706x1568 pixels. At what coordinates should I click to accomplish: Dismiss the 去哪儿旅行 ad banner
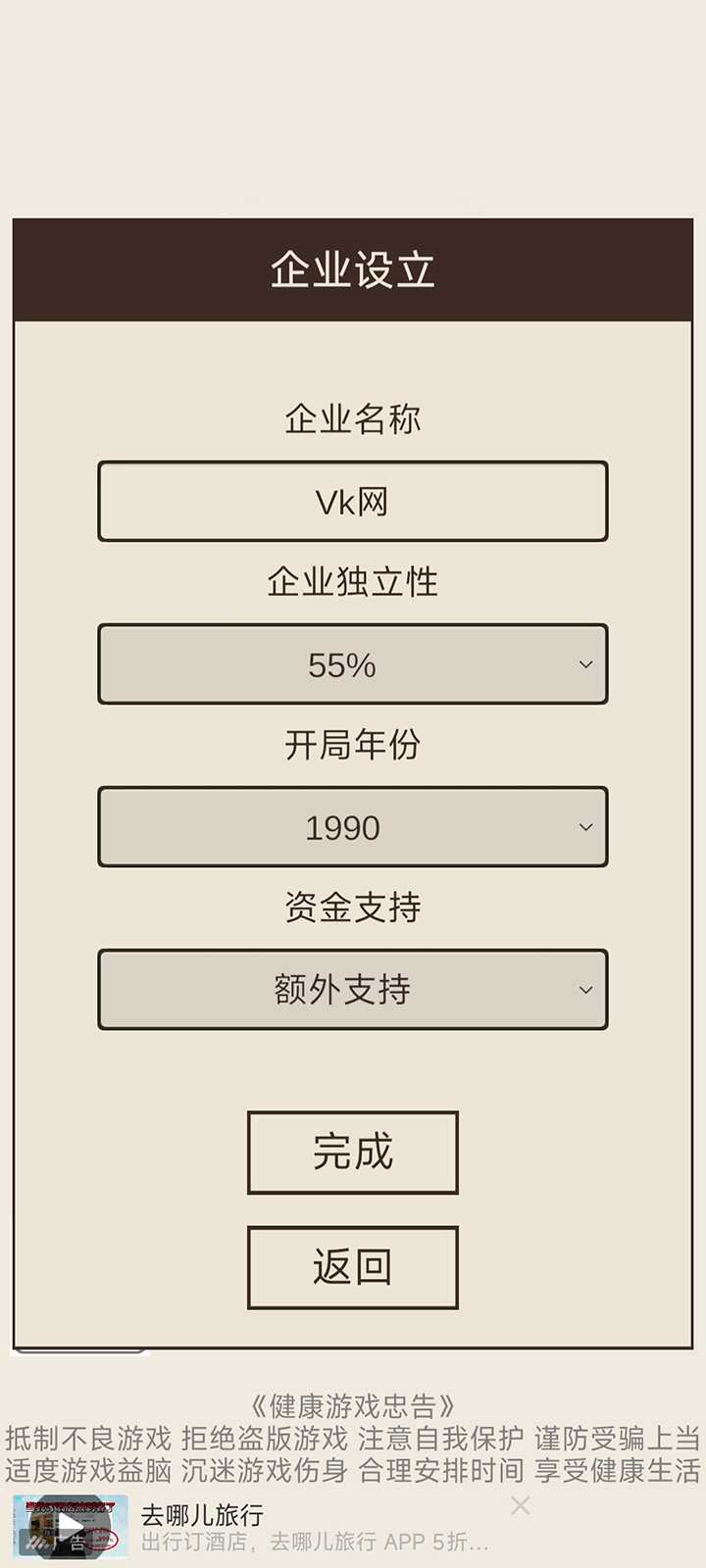[x=521, y=1505]
